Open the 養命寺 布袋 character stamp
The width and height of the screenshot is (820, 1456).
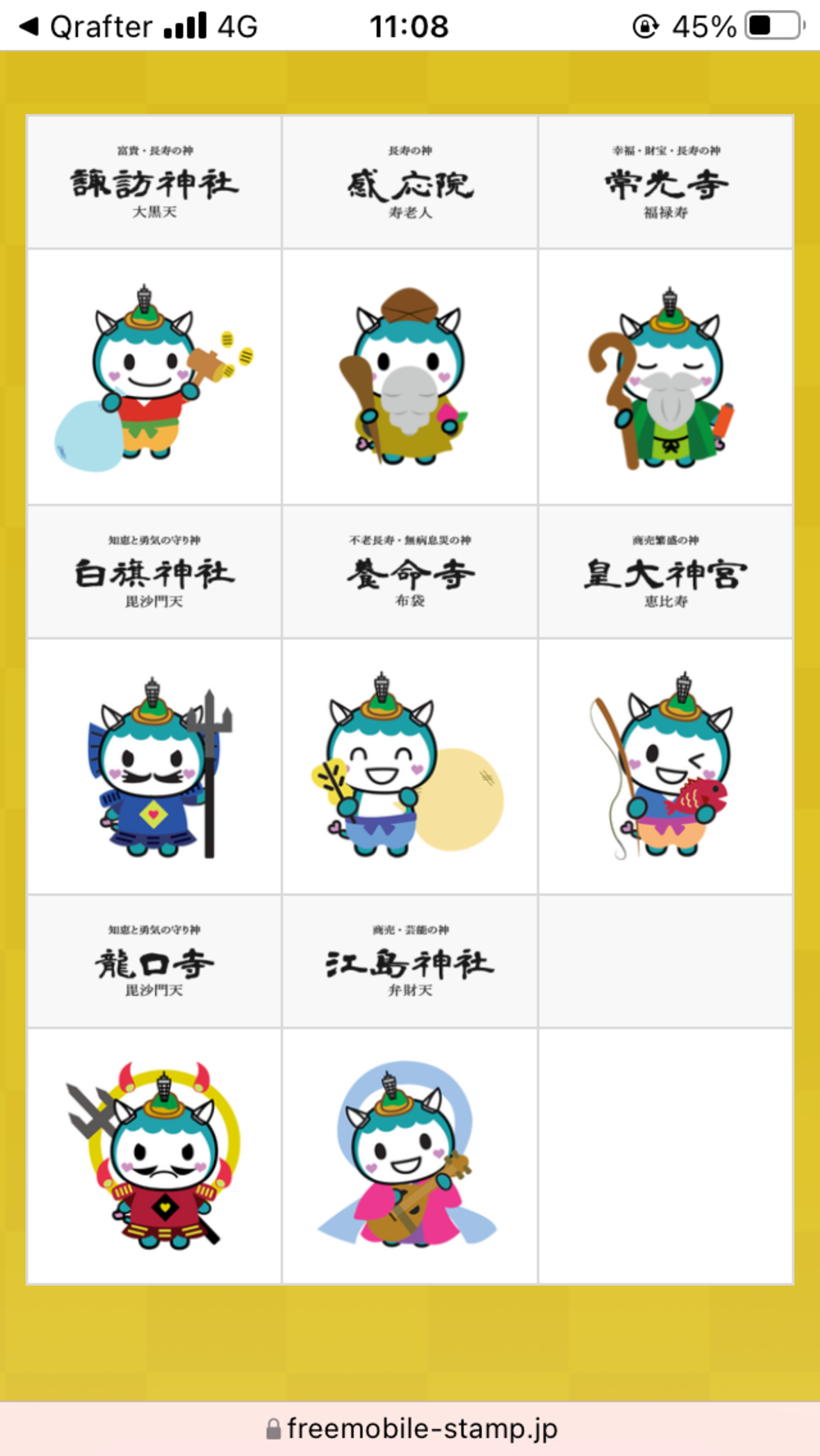click(409, 767)
